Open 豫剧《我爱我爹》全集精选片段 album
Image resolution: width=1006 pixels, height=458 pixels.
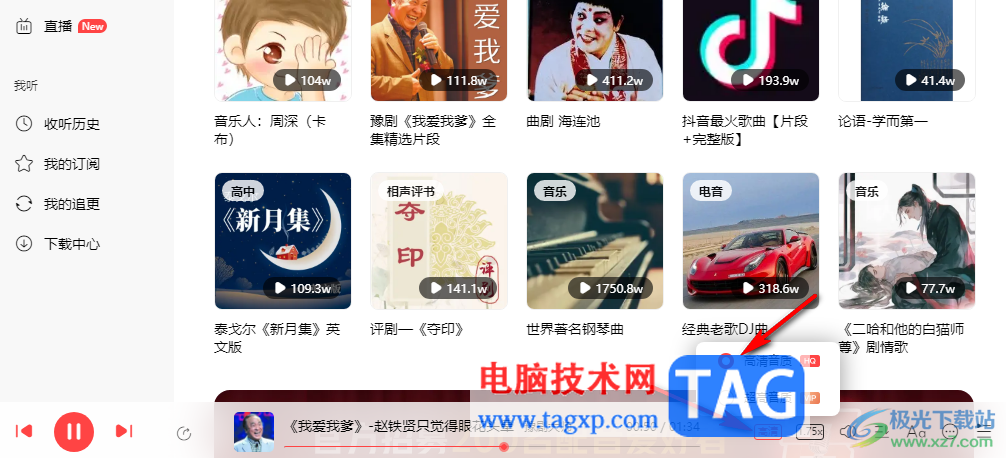[x=439, y=50]
